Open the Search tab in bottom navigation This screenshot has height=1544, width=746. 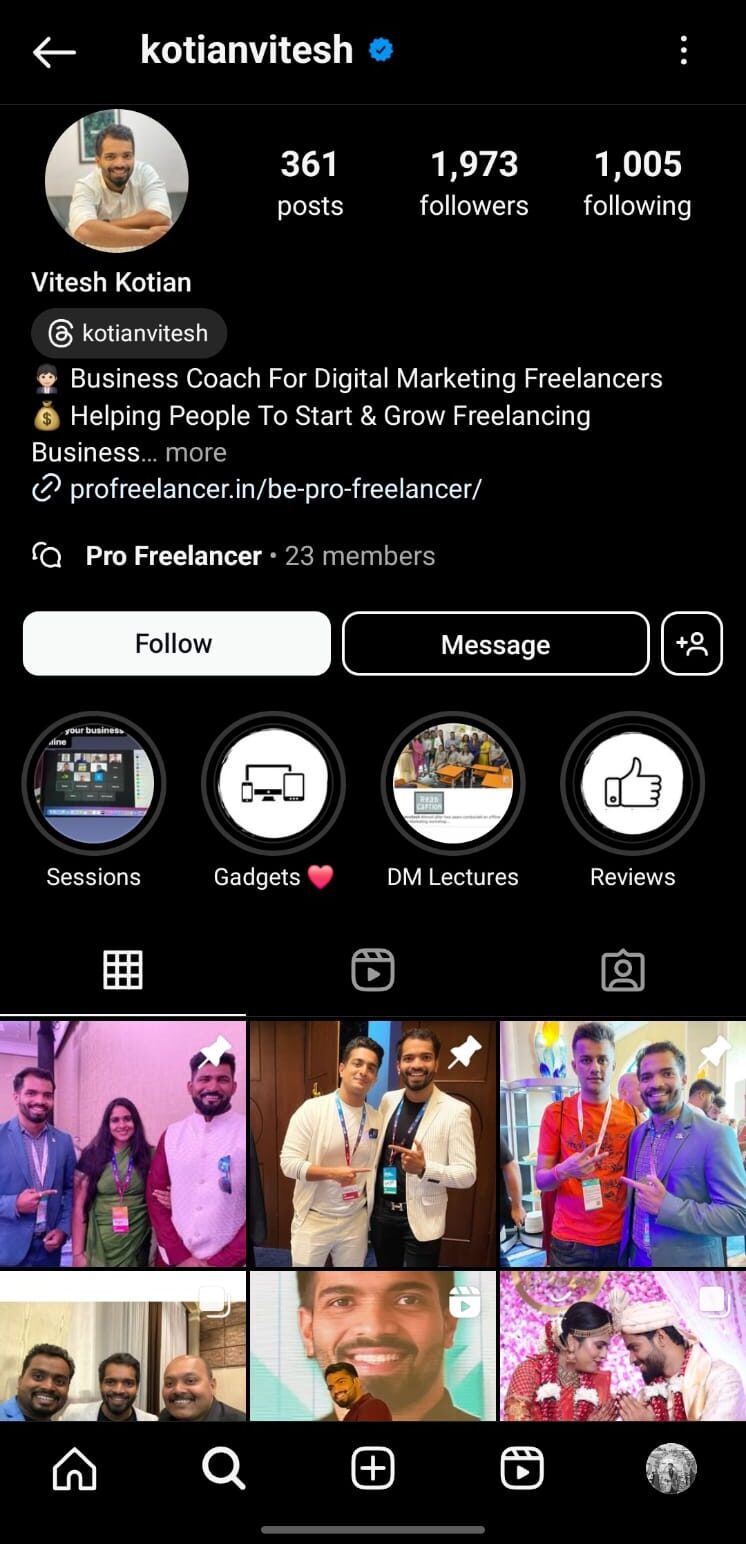[x=223, y=1468]
